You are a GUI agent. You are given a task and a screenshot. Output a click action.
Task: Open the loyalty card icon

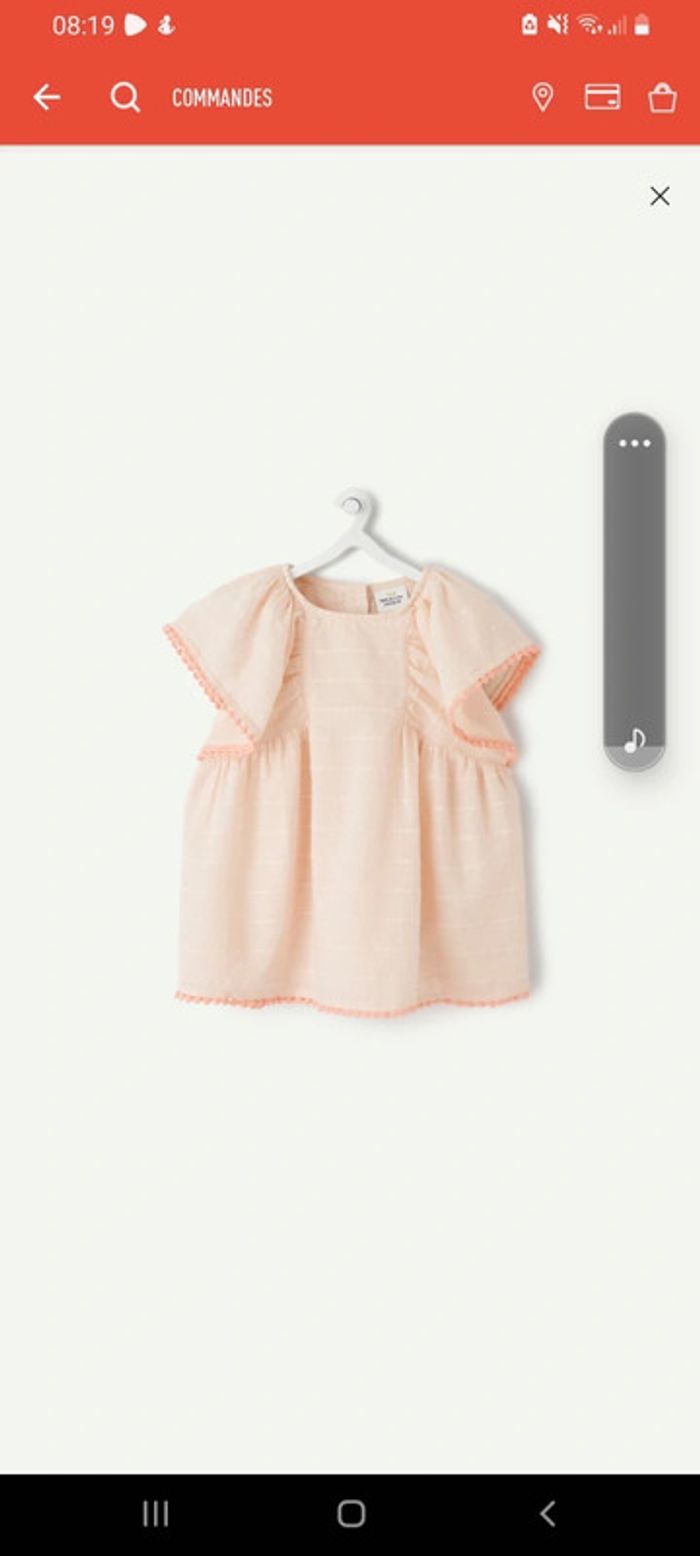pyautogui.click(x=602, y=97)
